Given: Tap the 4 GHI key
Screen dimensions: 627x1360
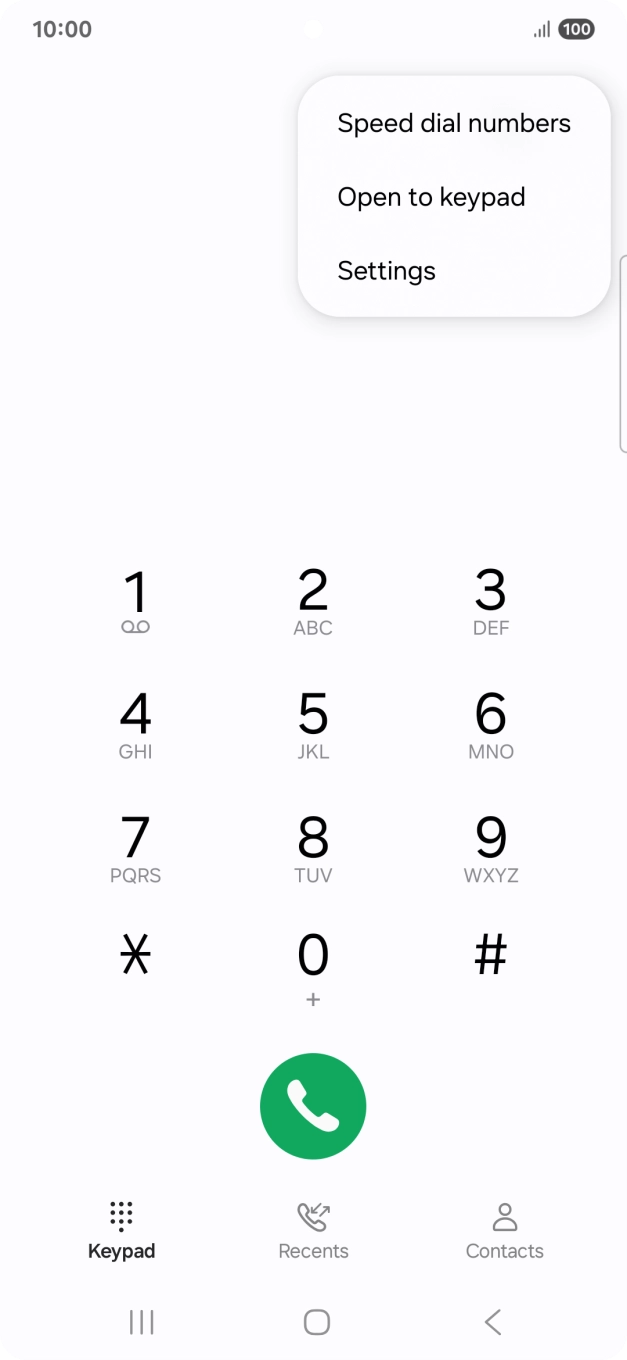Looking at the screenshot, I should coord(135,725).
